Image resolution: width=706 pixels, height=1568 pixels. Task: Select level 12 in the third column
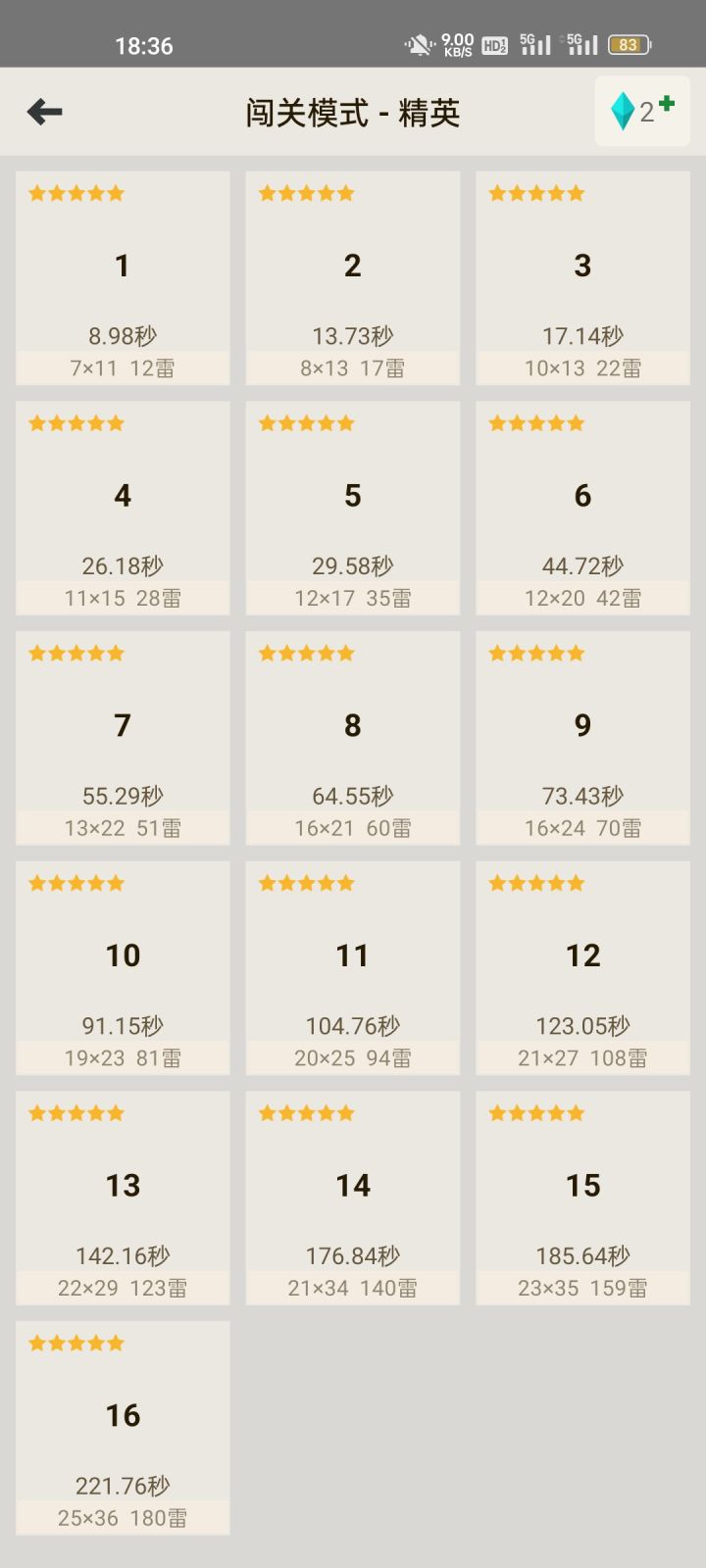coord(581,955)
